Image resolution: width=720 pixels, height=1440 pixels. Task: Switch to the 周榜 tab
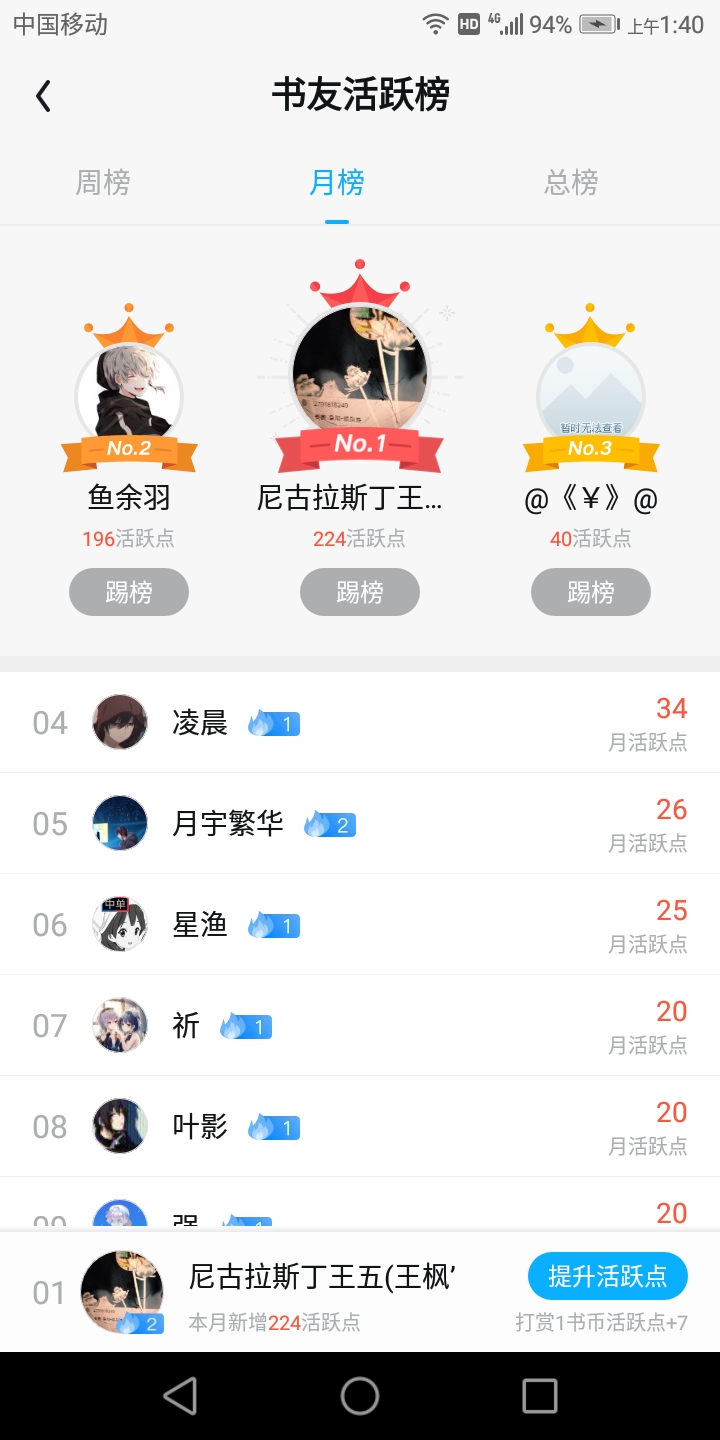[x=103, y=183]
